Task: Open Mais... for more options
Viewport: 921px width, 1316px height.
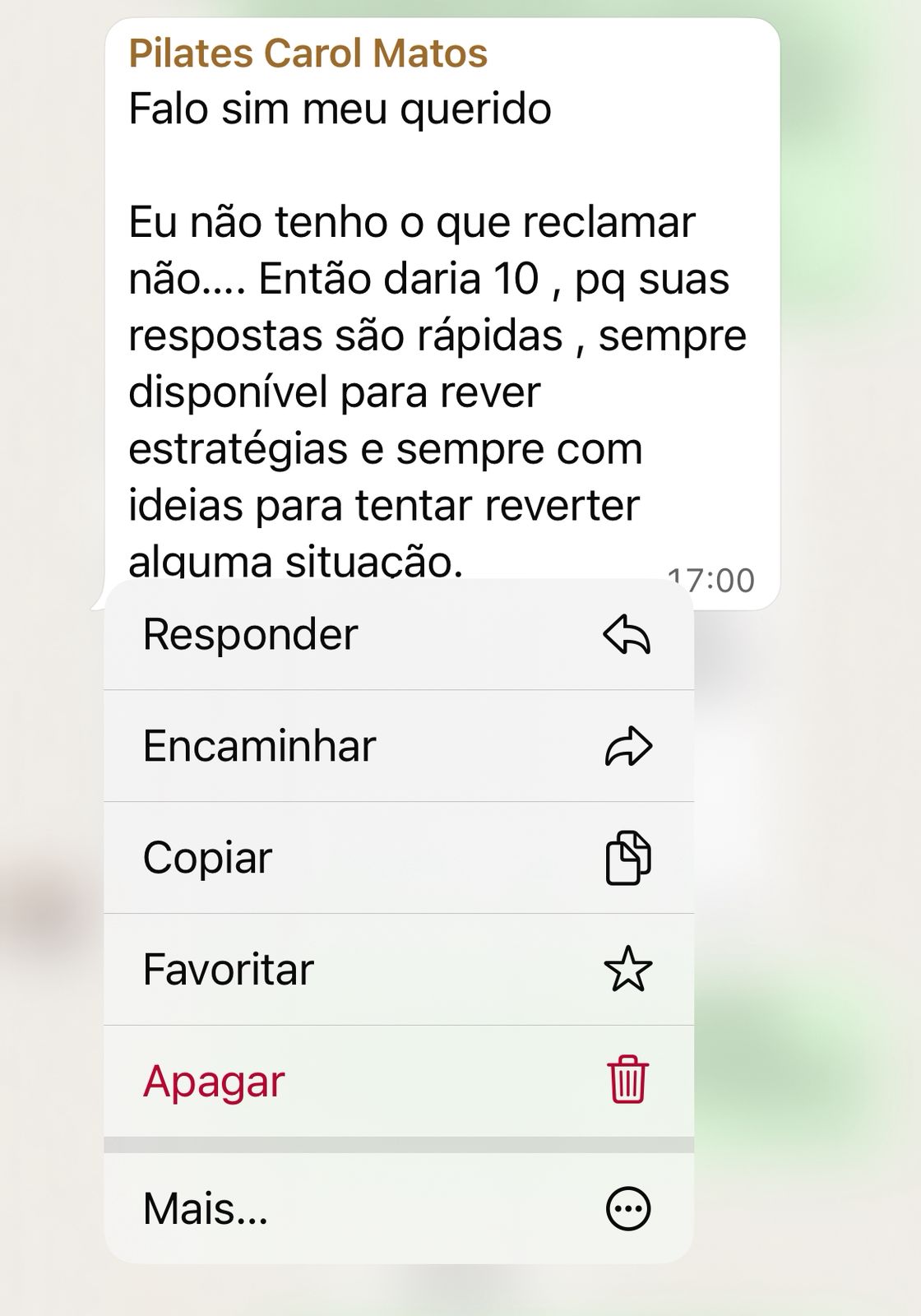Action: click(x=398, y=1208)
